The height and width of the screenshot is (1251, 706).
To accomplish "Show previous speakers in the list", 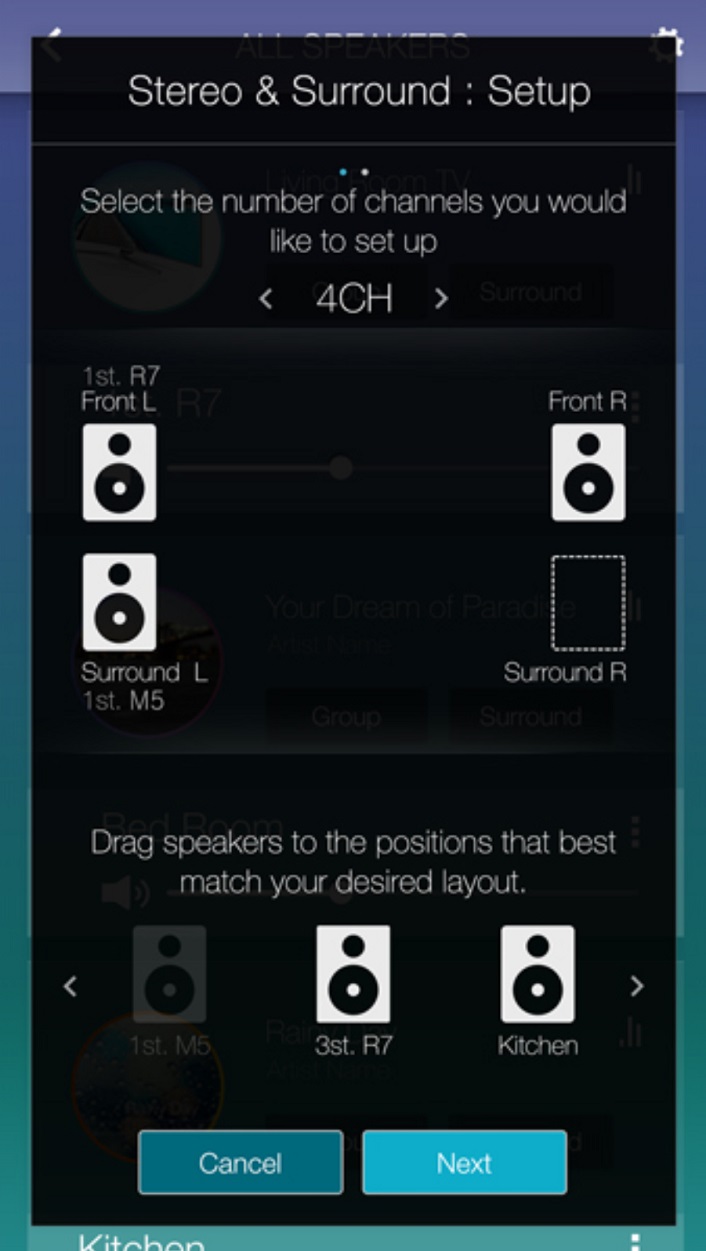I will coord(69,987).
